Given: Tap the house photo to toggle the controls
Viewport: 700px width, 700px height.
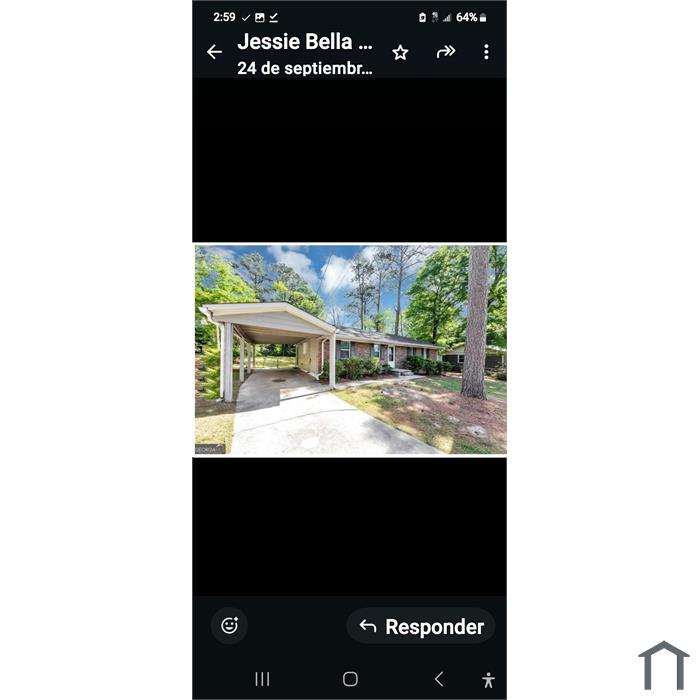Looking at the screenshot, I should coord(350,350).
